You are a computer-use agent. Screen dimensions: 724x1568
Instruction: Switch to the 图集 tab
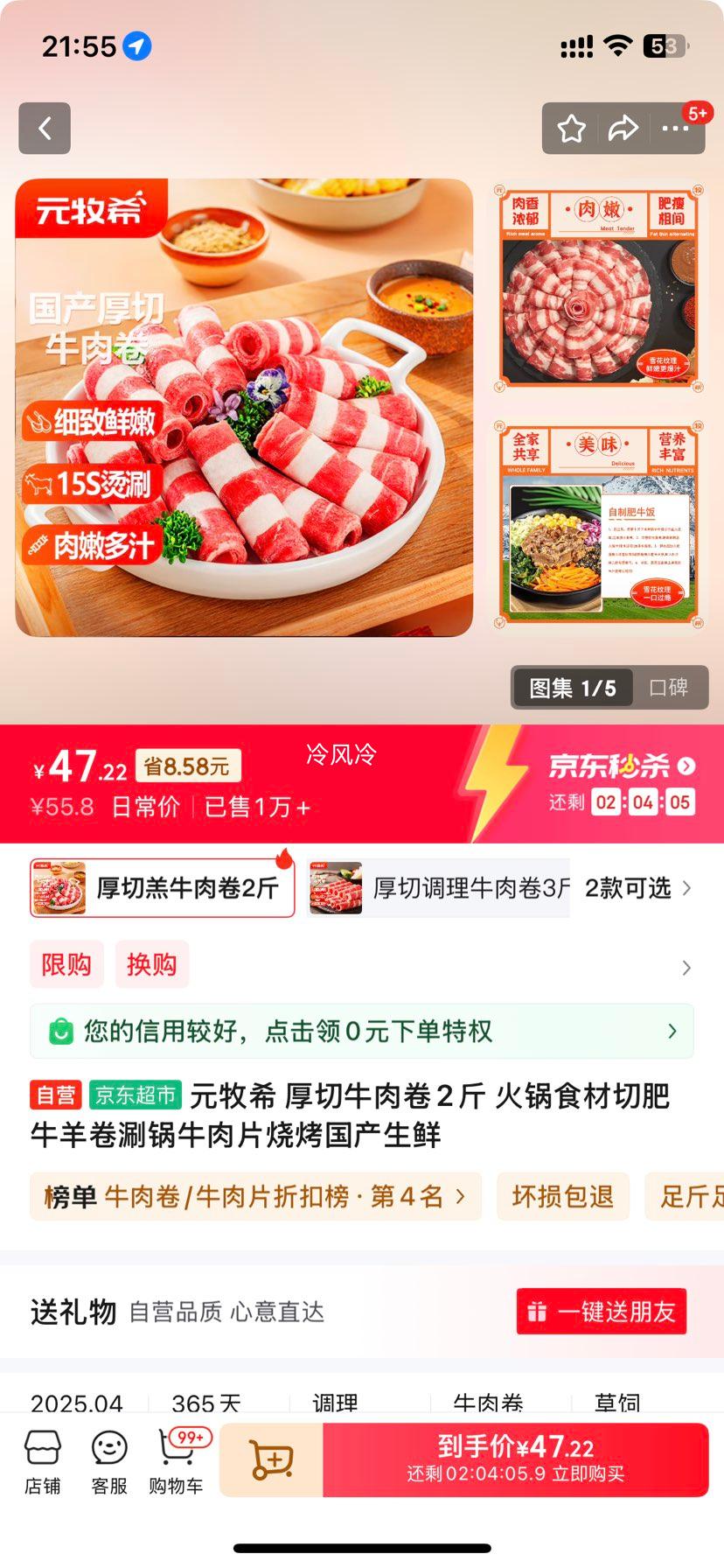click(x=572, y=688)
